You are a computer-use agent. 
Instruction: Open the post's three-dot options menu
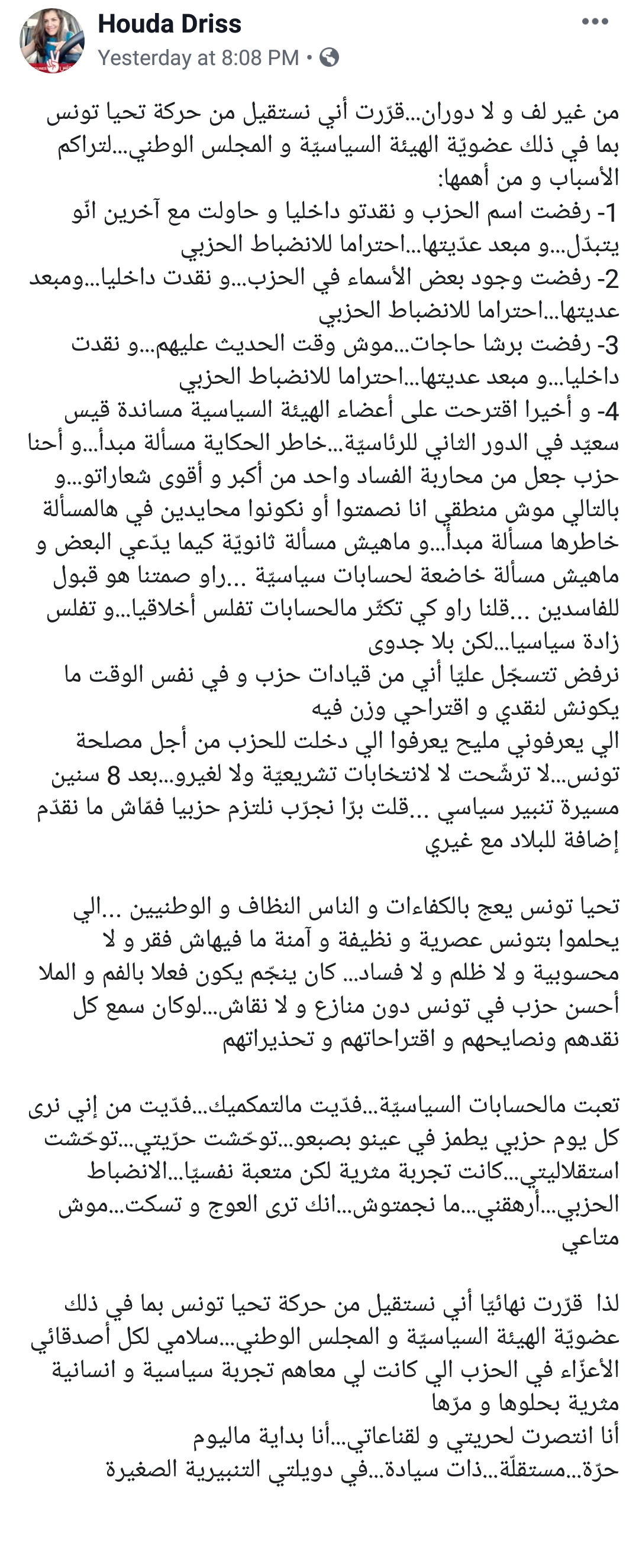pos(595,22)
